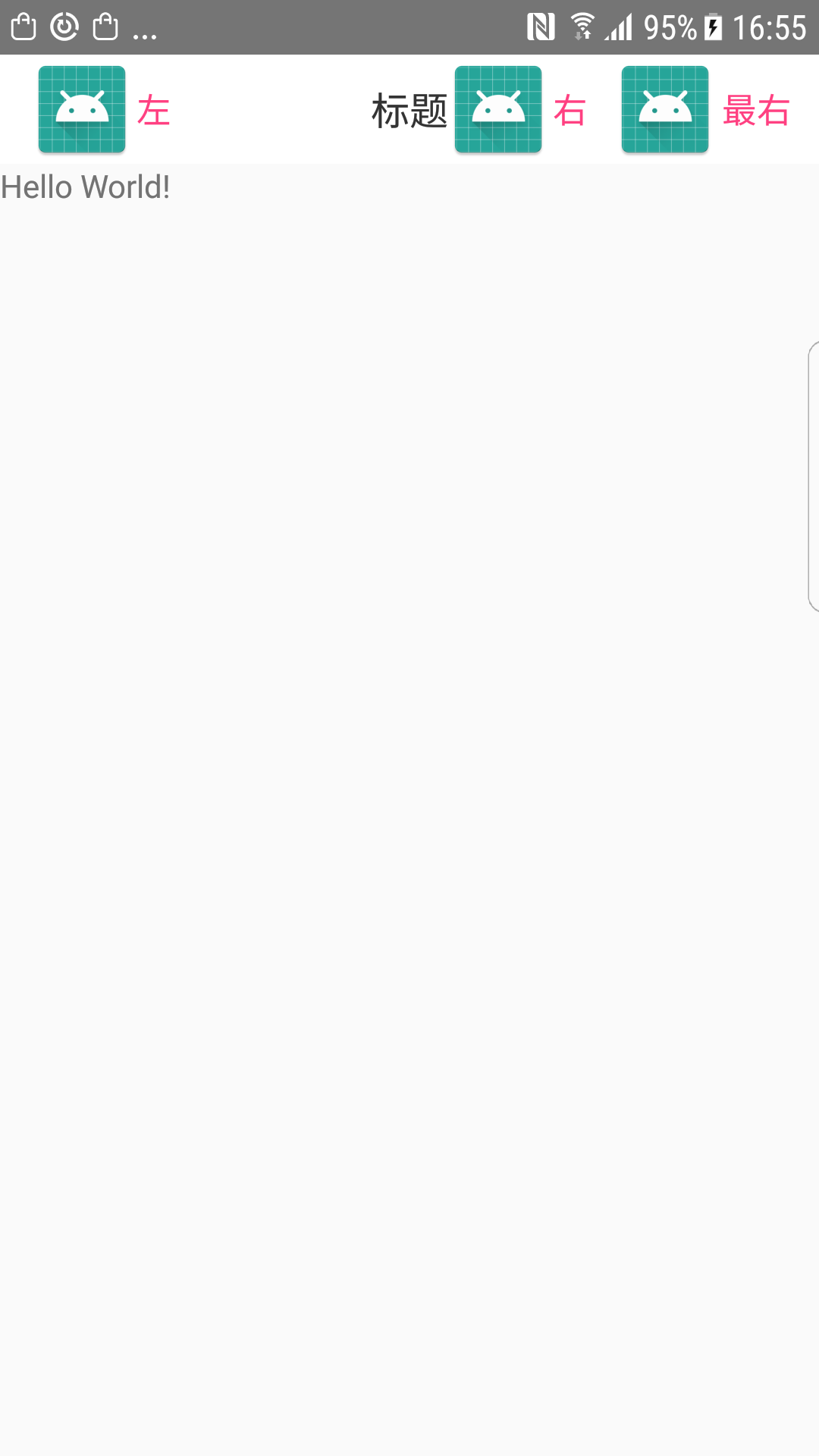The width and height of the screenshot is (819, 1456).
Task: Tap the 右 button beside the title
Action: 521,110
